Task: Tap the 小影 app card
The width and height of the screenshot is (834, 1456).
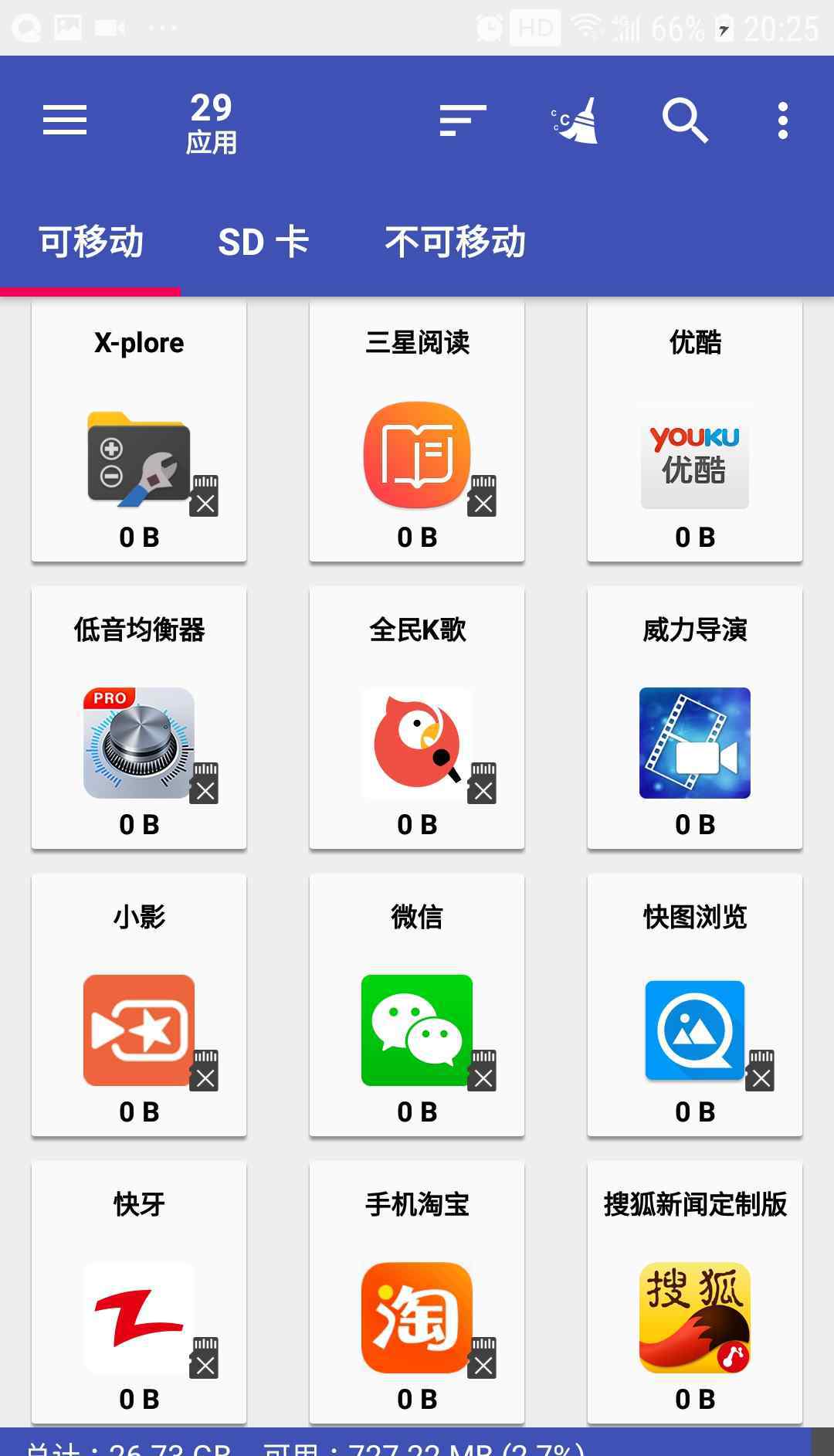Action: point(139,1006)
